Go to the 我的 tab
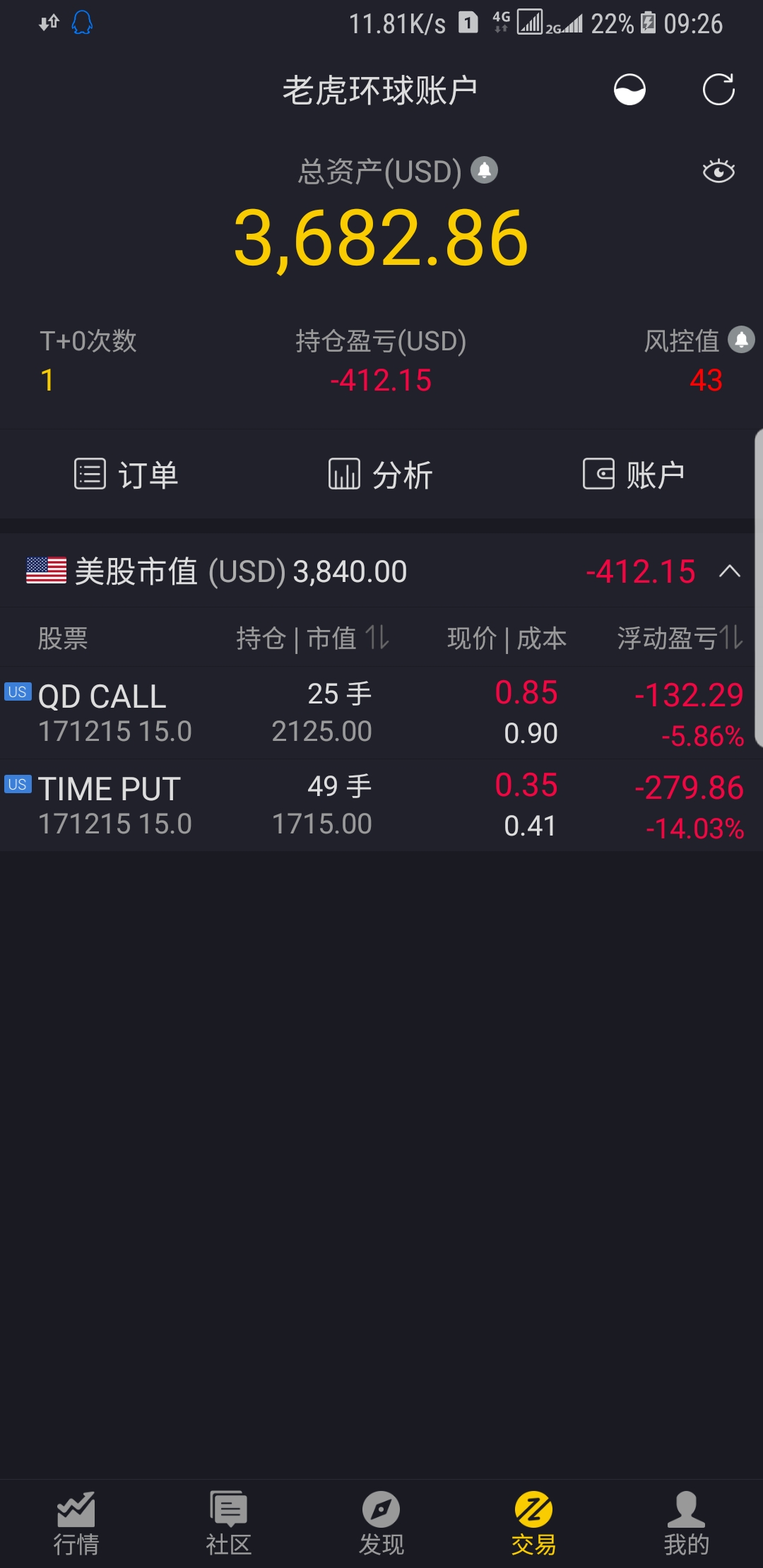Screen dimensions: 763x1568 click(687, 1524)
